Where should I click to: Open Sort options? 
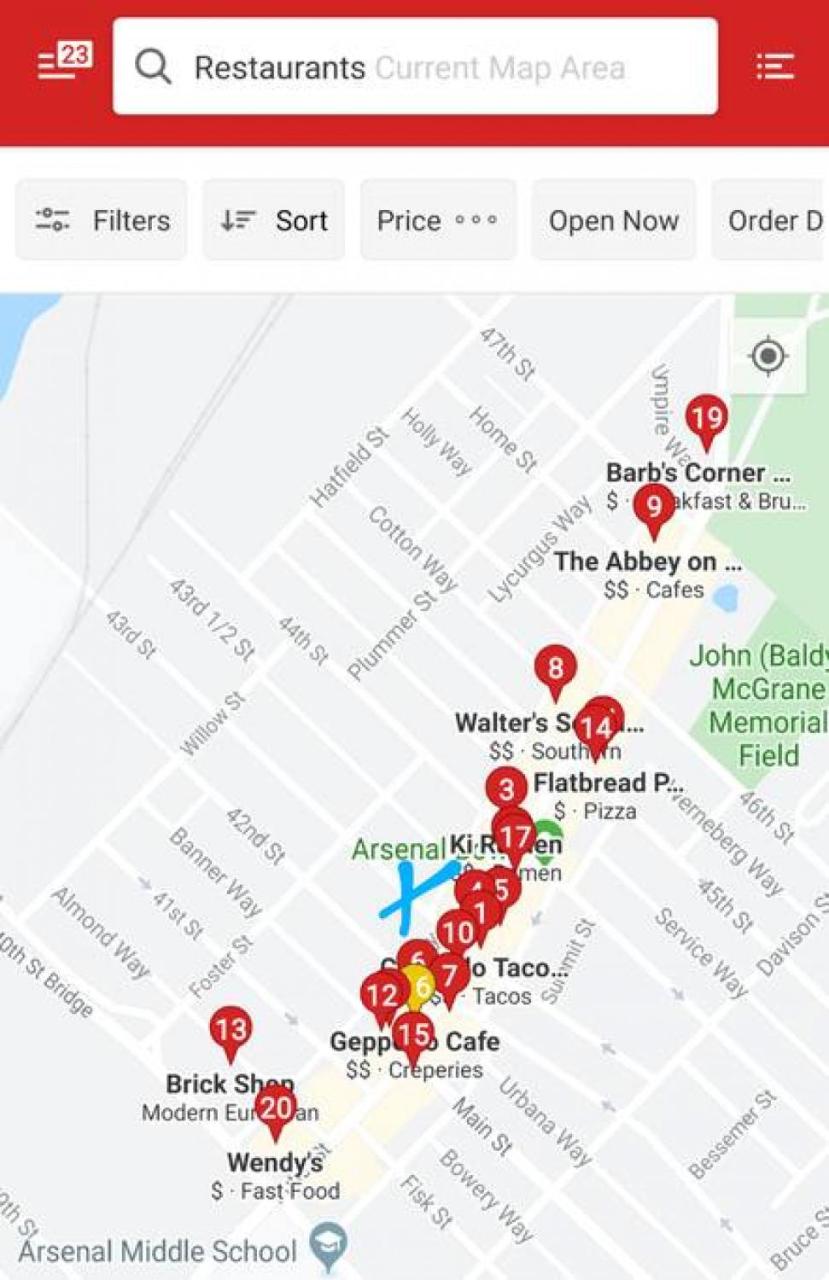point(274,221)
